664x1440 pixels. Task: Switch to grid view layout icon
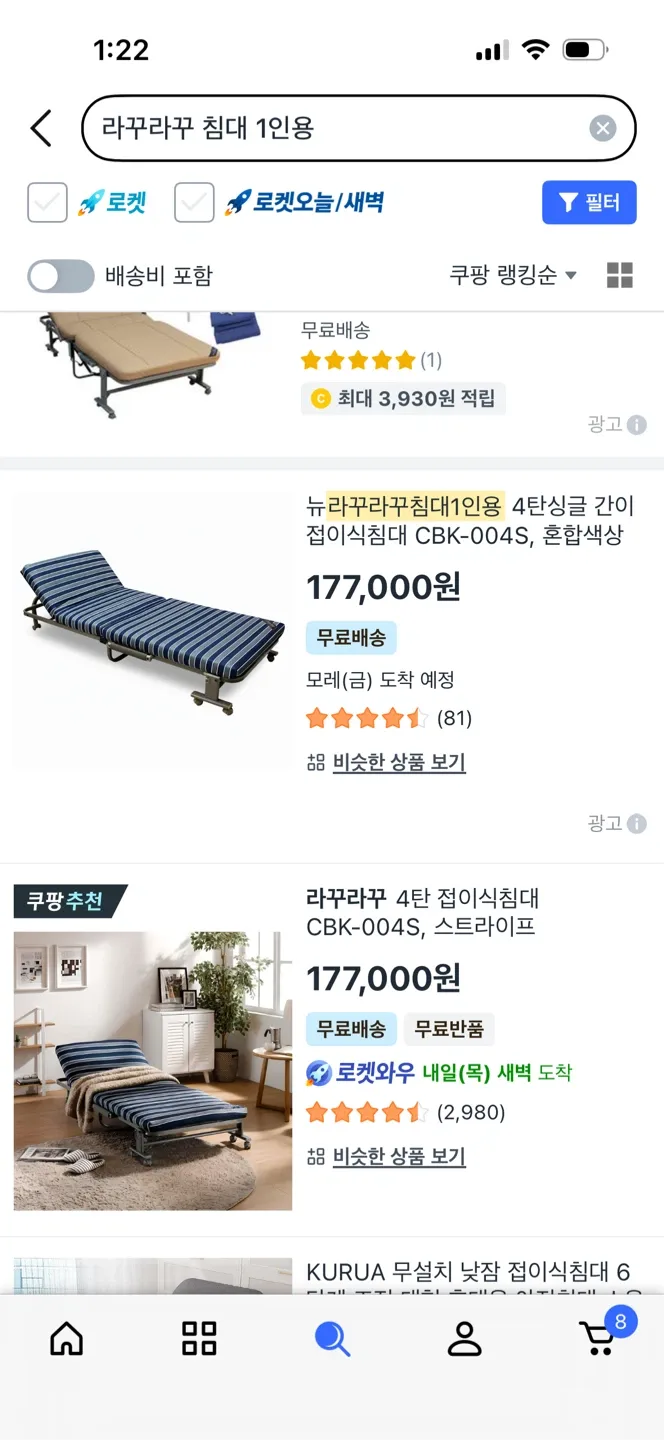620,276
